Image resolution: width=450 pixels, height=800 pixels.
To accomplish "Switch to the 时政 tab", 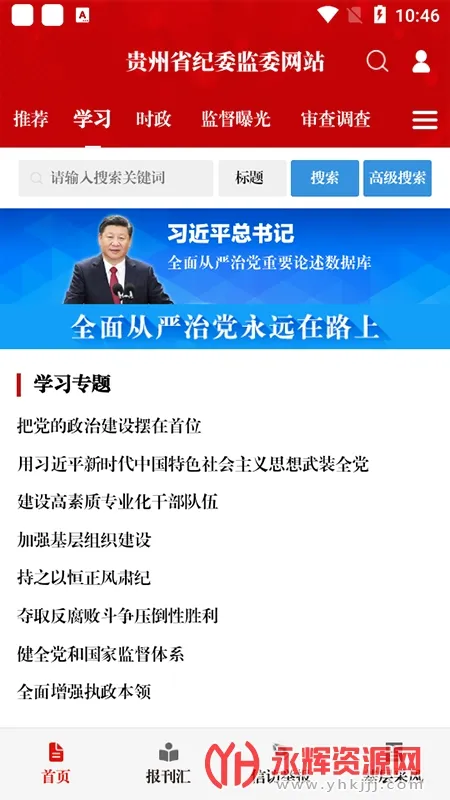I will coord(154,119).
